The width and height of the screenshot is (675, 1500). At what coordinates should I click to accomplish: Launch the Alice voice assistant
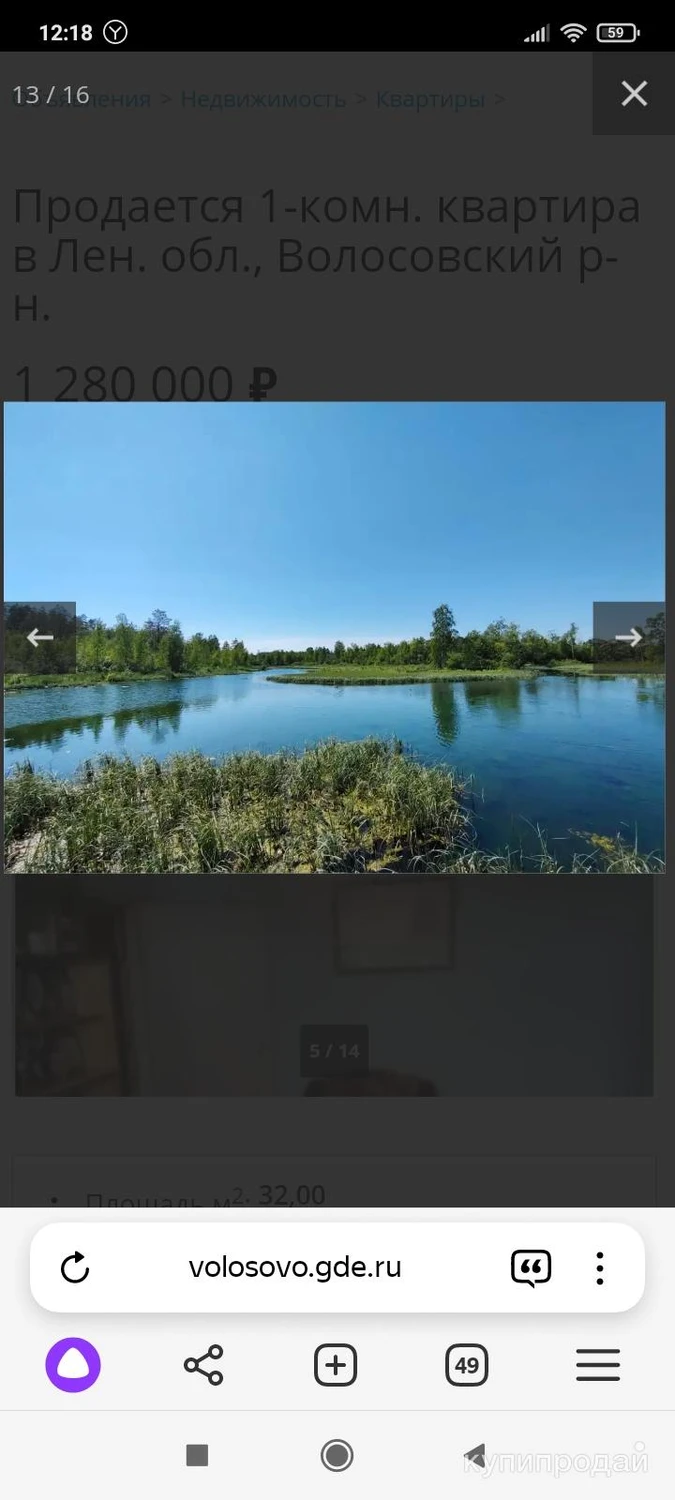pyautogui.click(x=73, y=1365)
